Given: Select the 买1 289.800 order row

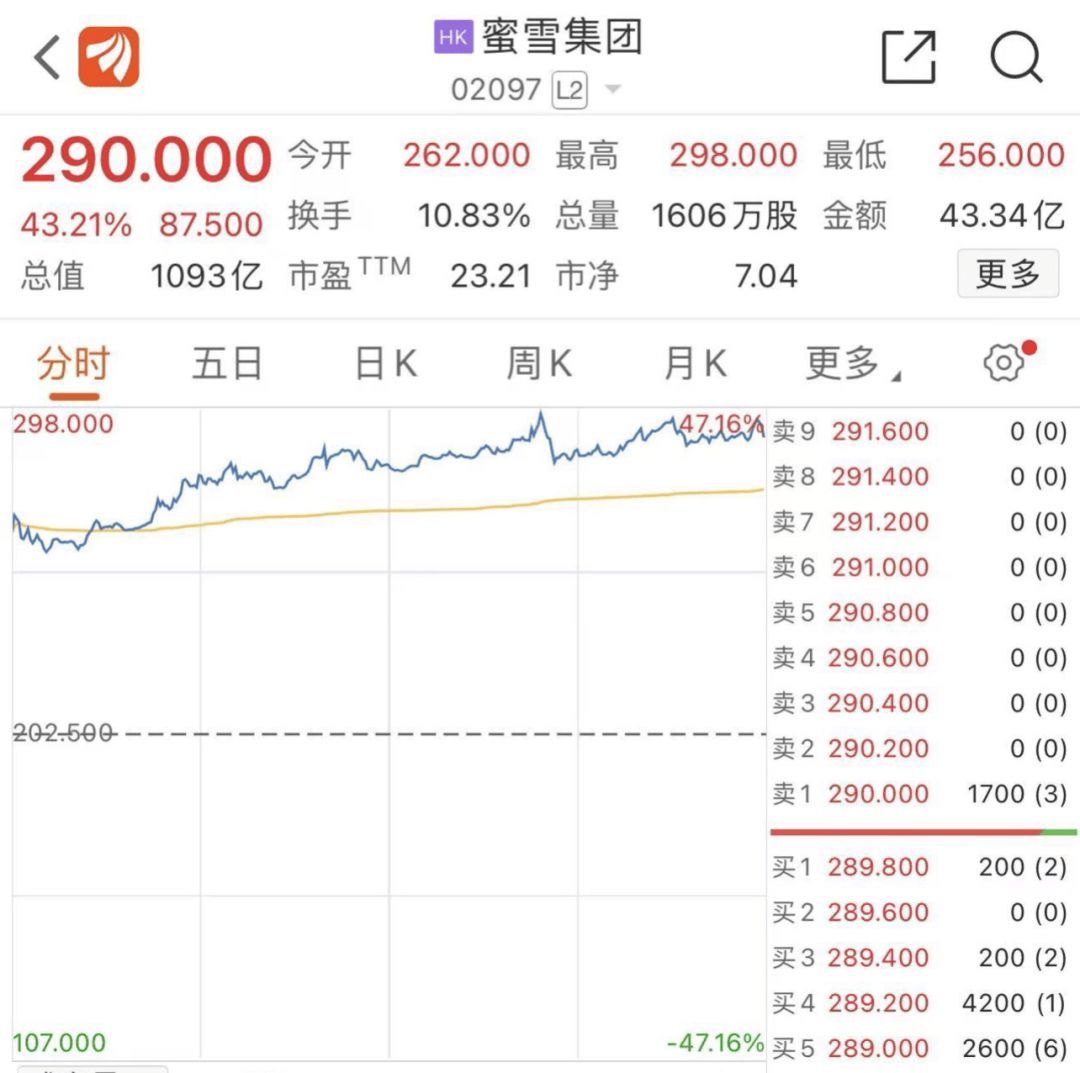Looking at the screenshot, I should pyautogui.click(x=919, y=867).
